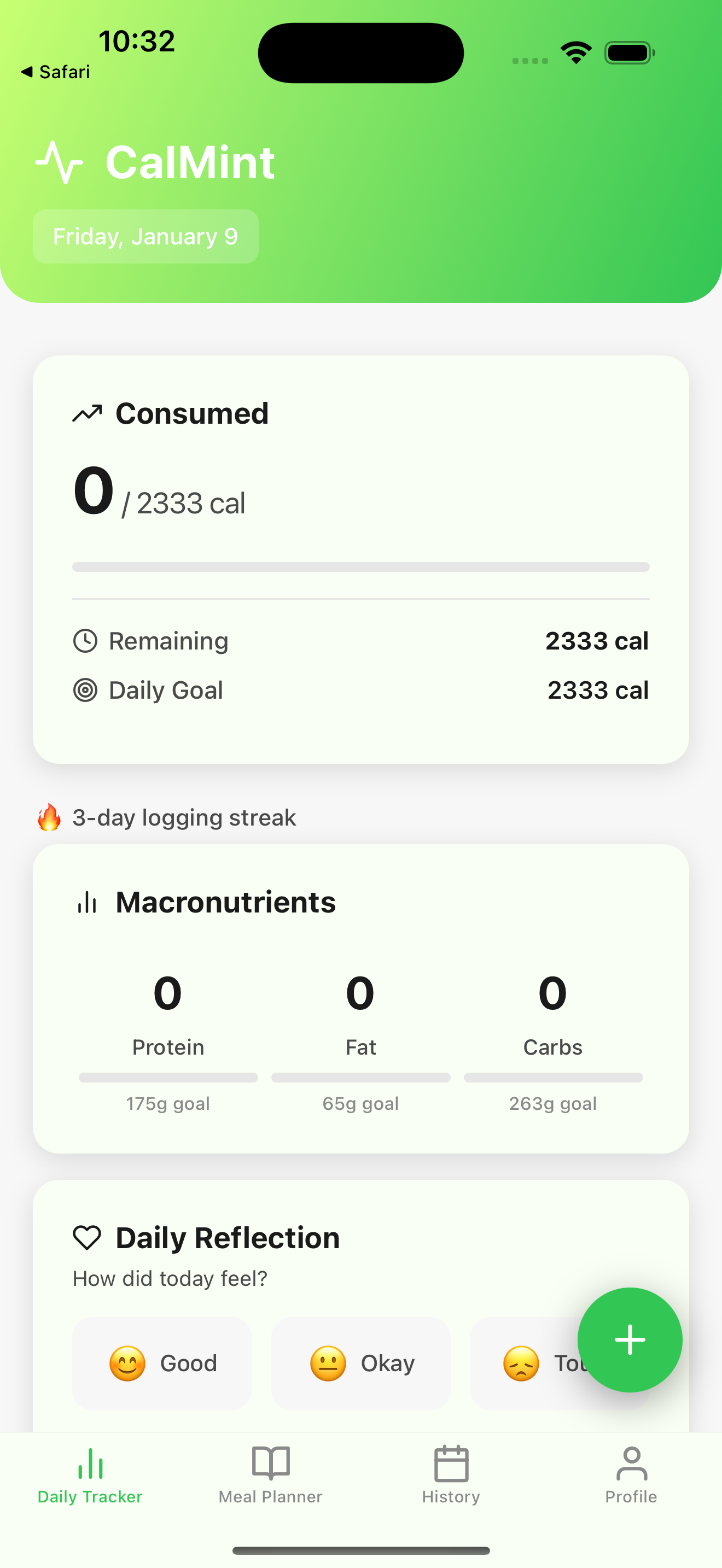The height and width of the screenshot is (1568, 722).
Task: Tap the consumed calories counter
Action: (x=92, y=490)
